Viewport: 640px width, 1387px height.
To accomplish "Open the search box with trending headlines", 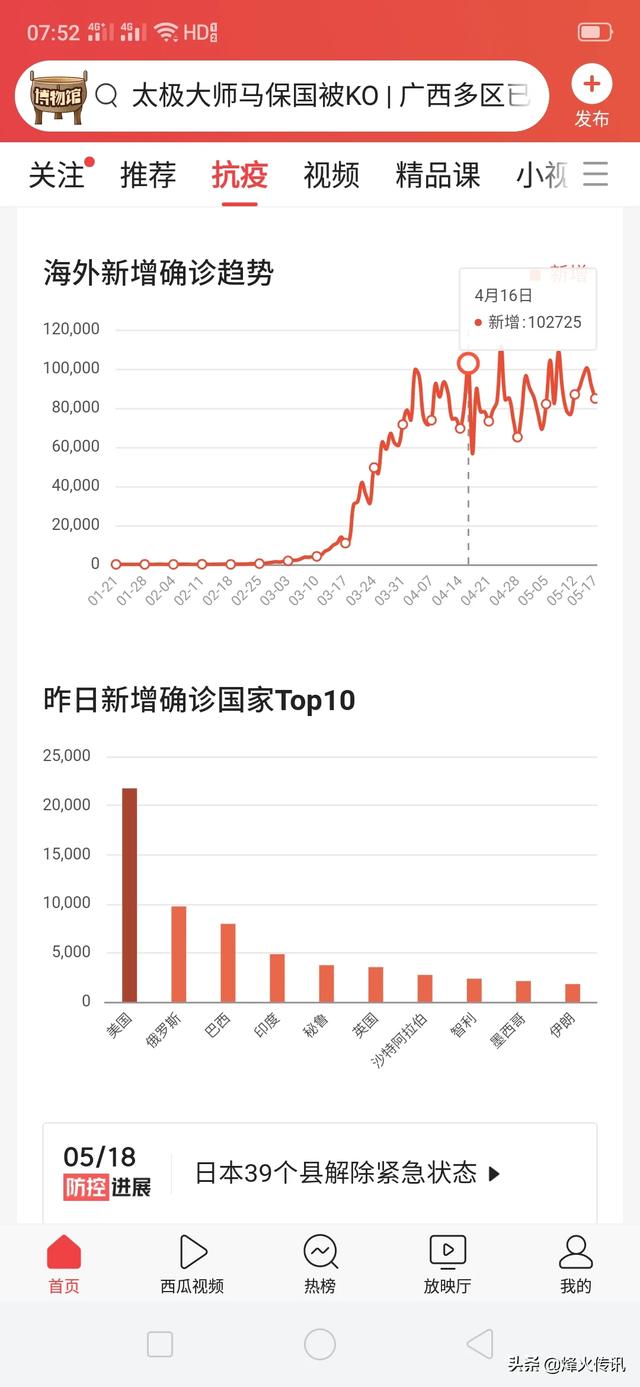I will (330, 96).
